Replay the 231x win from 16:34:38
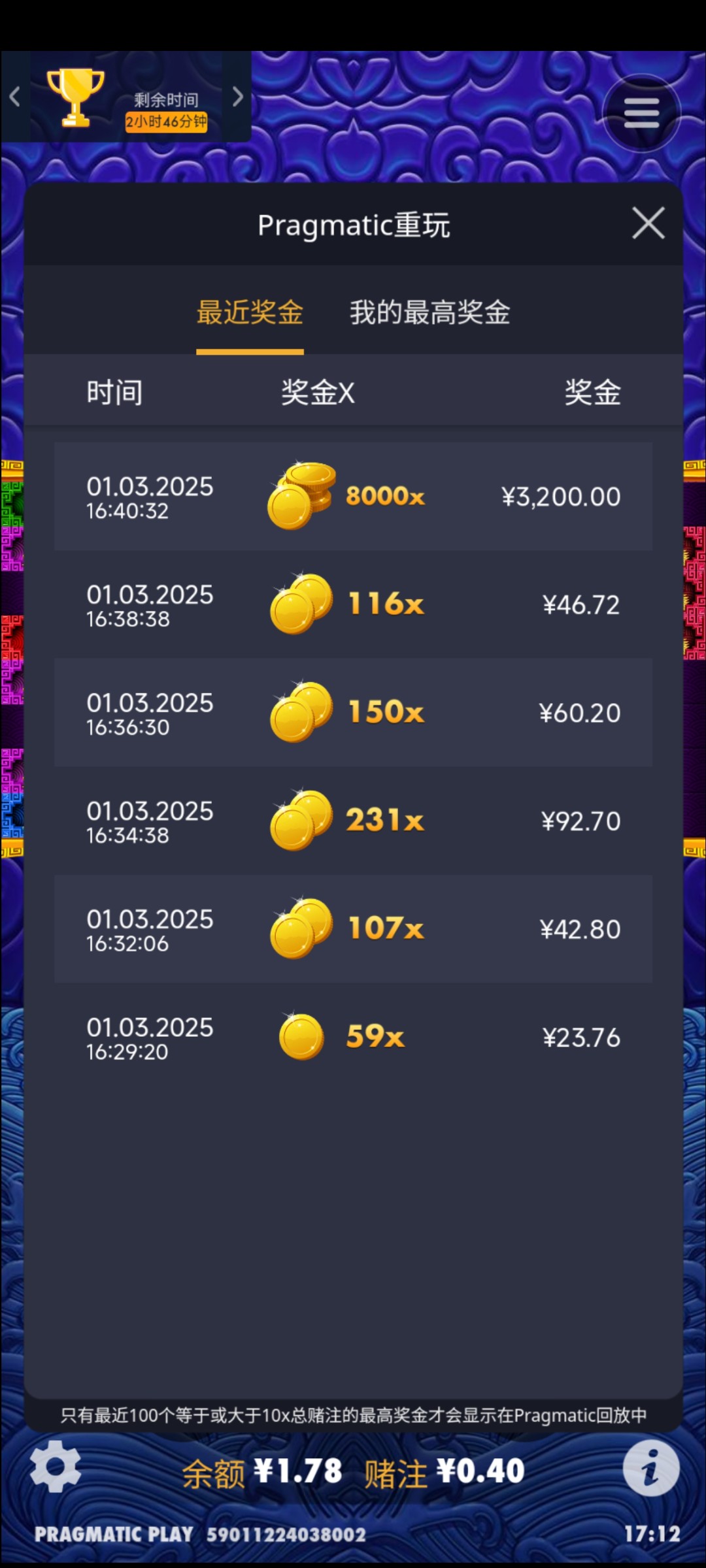The height and width of the screenshot is (1568, 706). coord(353,821)
